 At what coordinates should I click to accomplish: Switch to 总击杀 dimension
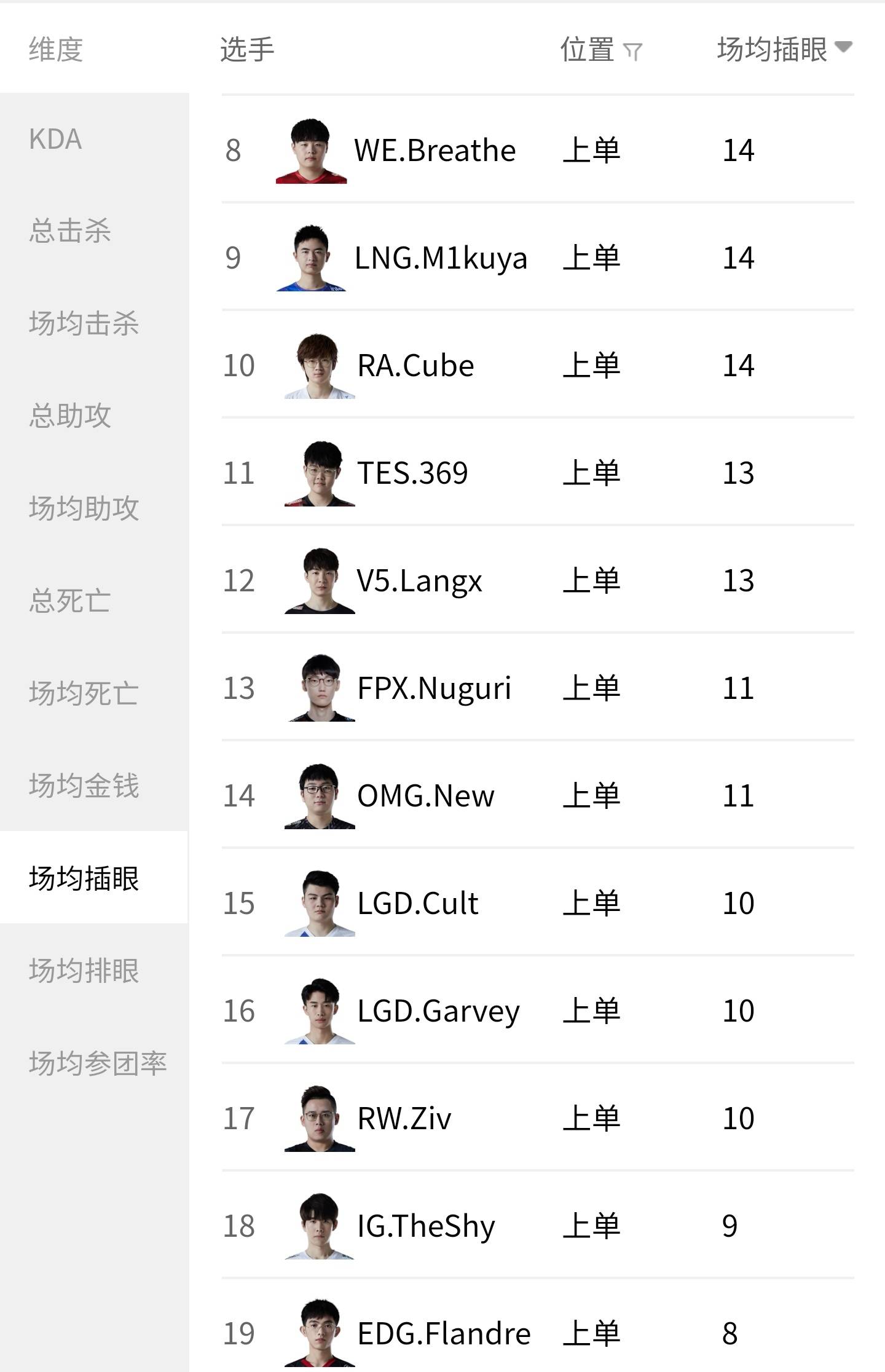pos(69,232)
